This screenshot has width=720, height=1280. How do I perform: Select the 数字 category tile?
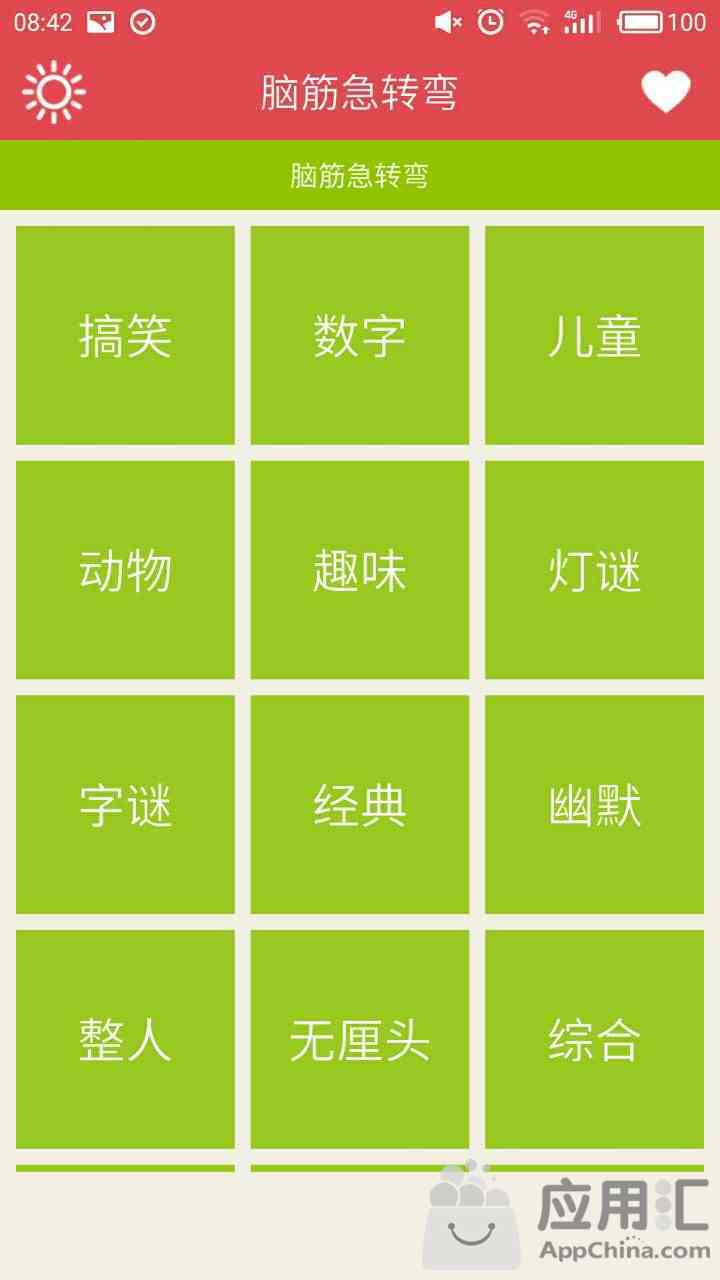360,335
